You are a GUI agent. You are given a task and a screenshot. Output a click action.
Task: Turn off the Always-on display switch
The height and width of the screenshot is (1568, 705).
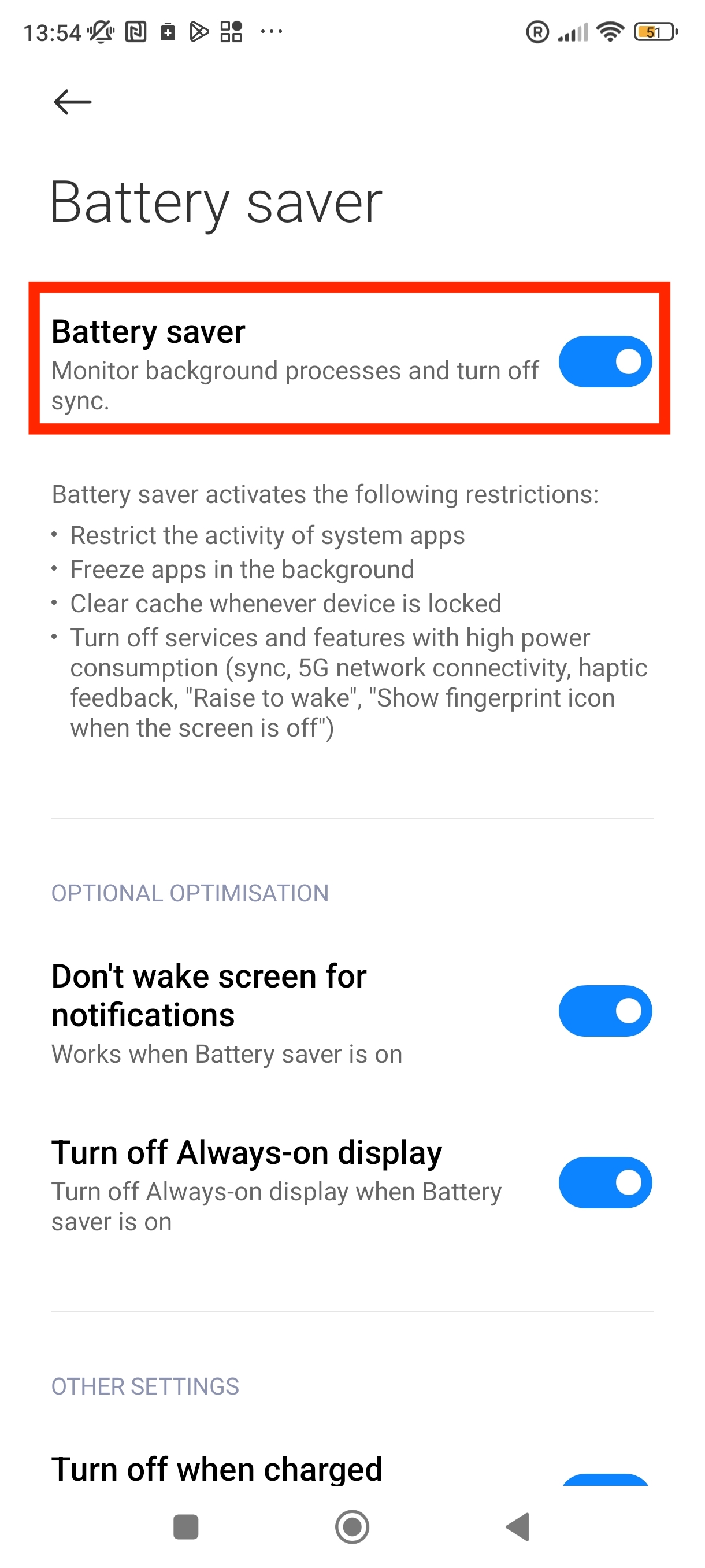tap(605, 1183)
